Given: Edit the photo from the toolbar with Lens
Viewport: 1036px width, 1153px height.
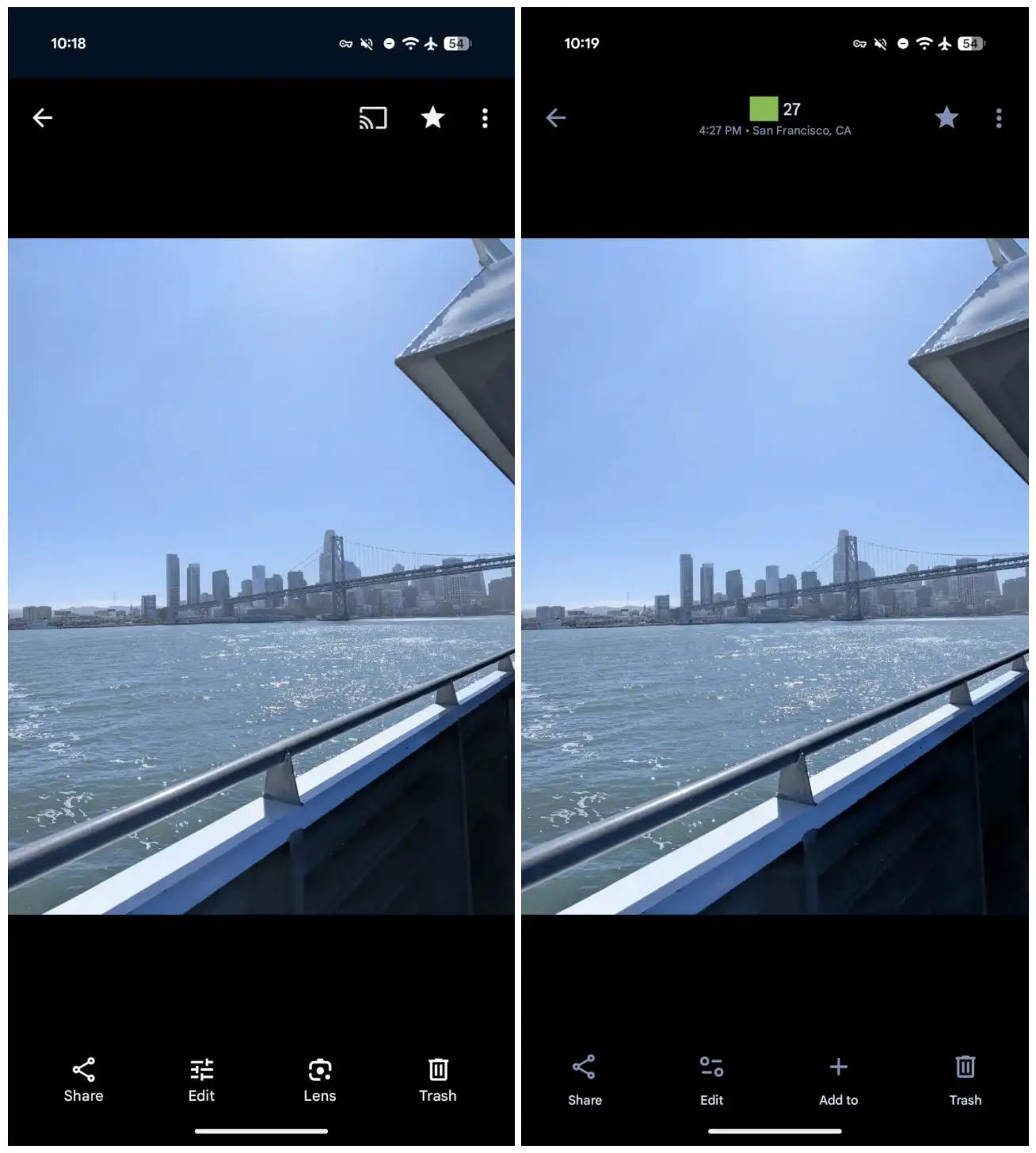Looking at the screenshot, I should point(201,1080).
